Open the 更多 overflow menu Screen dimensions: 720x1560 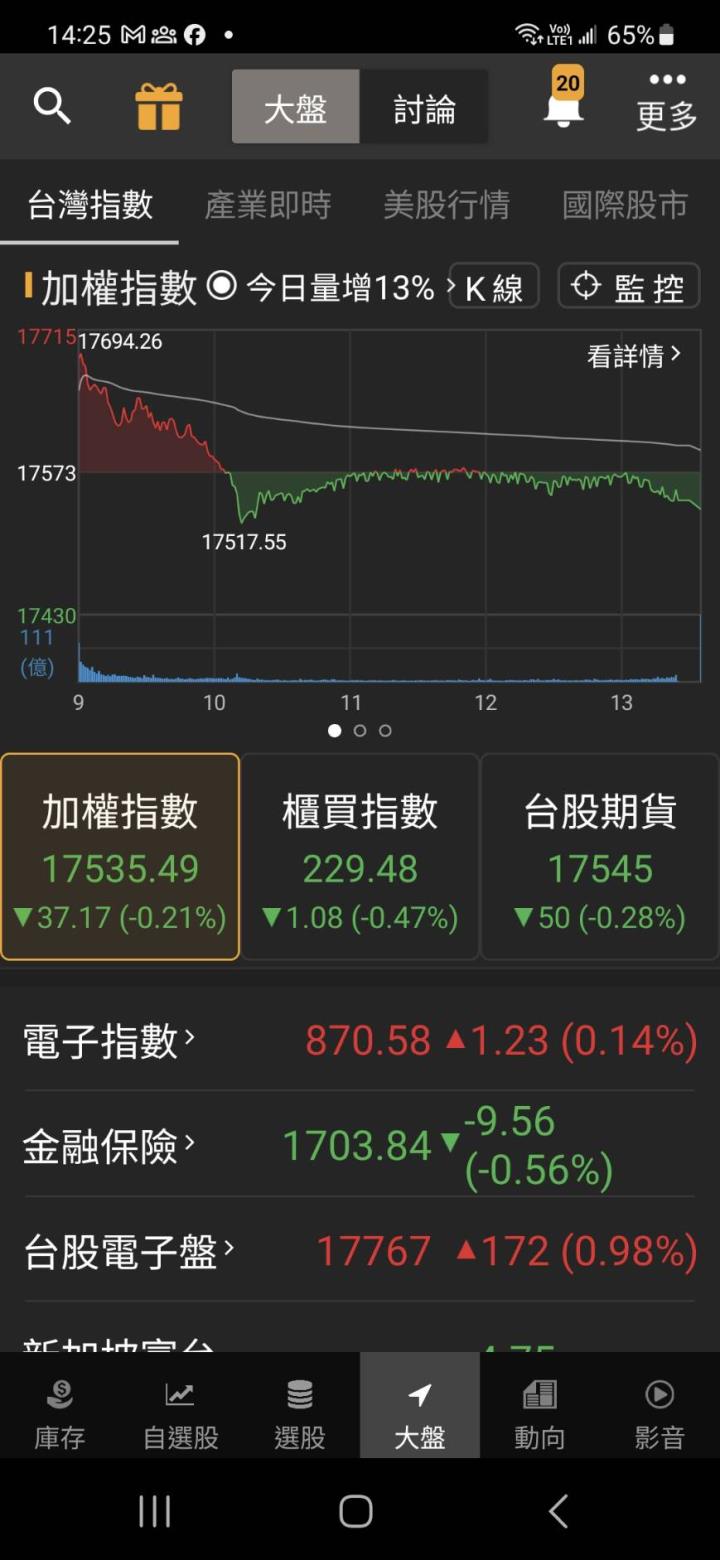[x=666, y=103]
